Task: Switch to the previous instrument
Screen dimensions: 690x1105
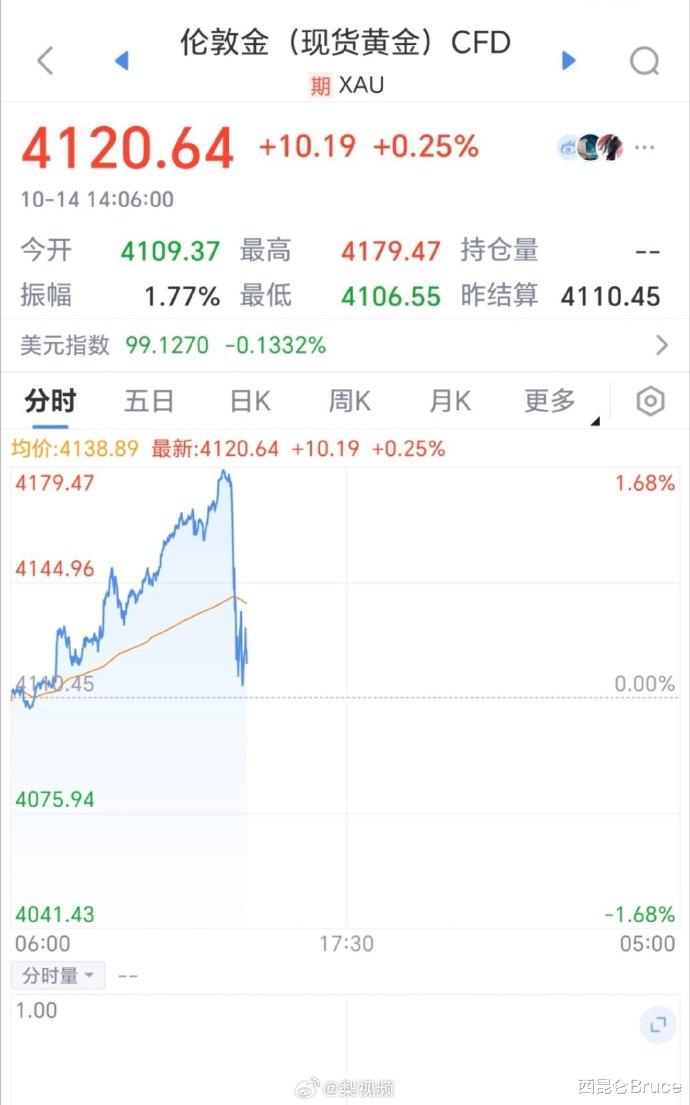Action: point(122,61)
